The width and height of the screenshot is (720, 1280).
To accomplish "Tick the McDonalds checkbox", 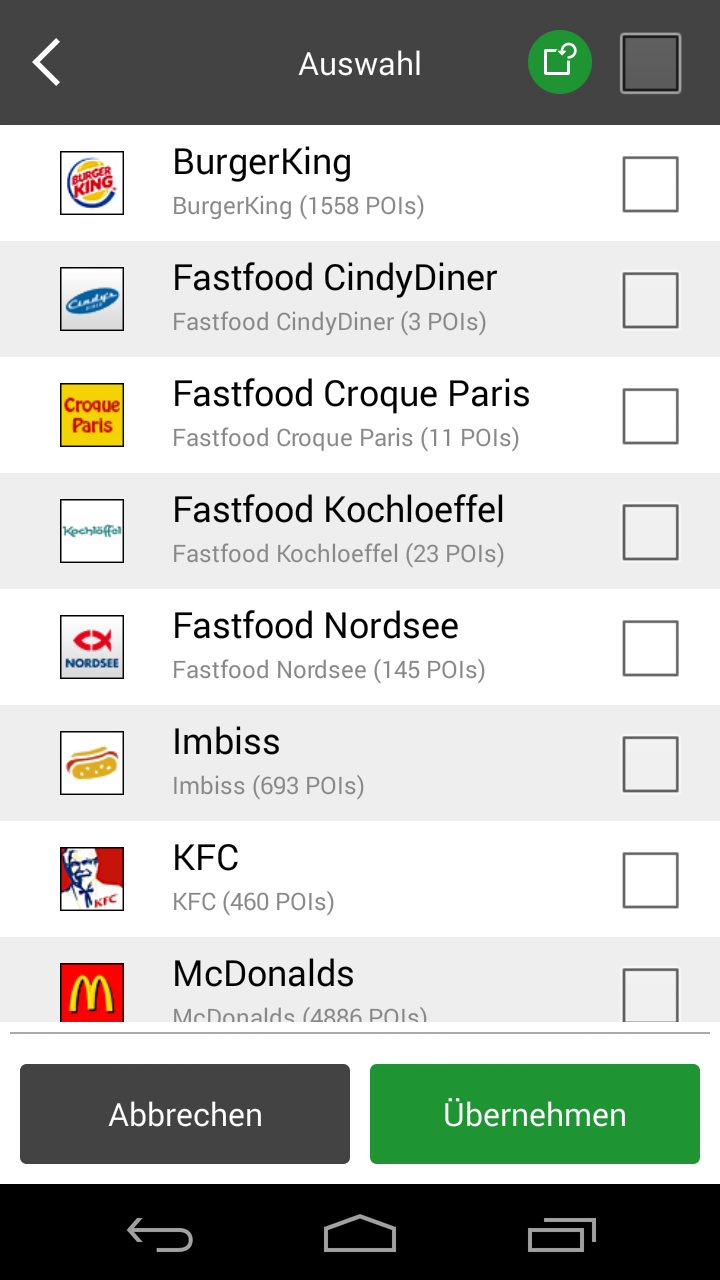I will 650,994.
